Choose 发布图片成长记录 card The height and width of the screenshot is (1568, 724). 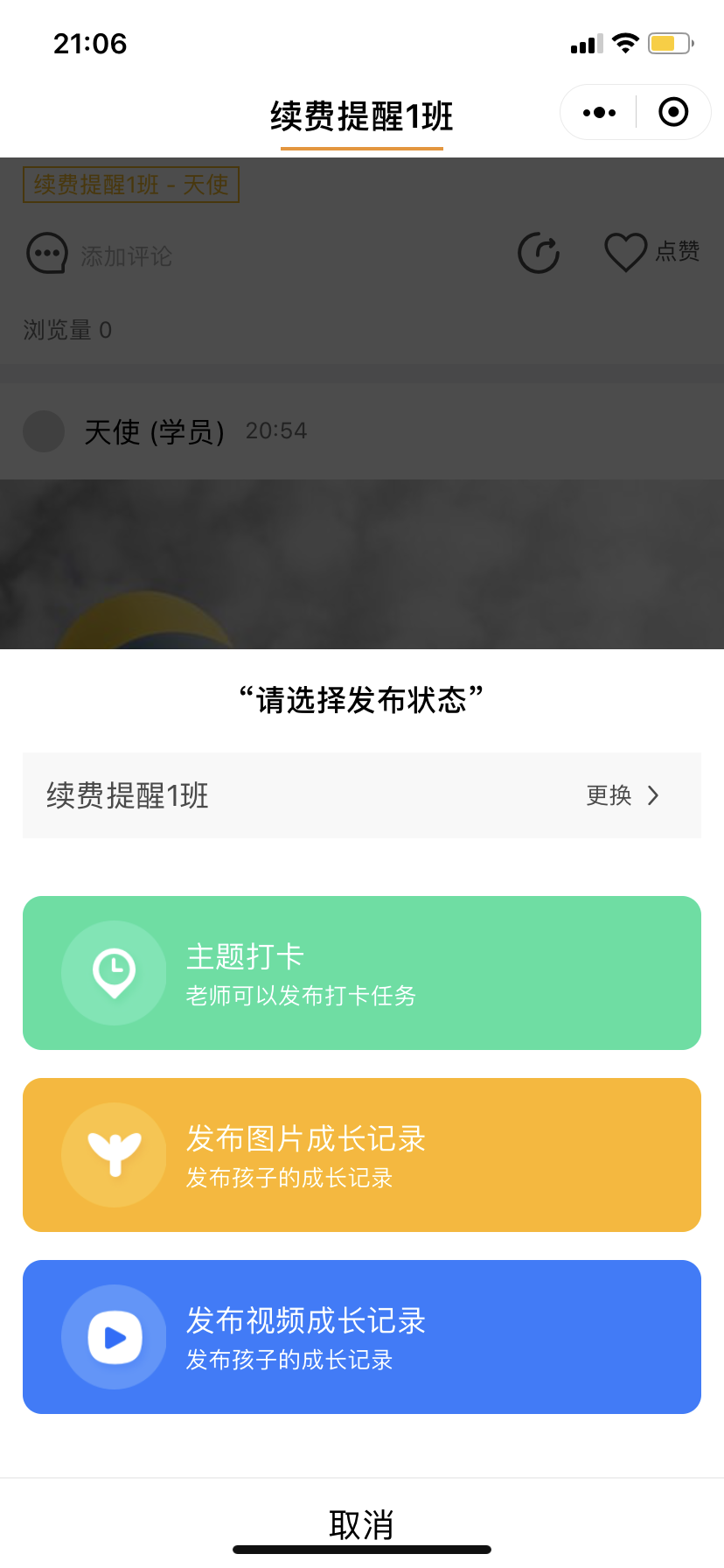[362, 1155]
